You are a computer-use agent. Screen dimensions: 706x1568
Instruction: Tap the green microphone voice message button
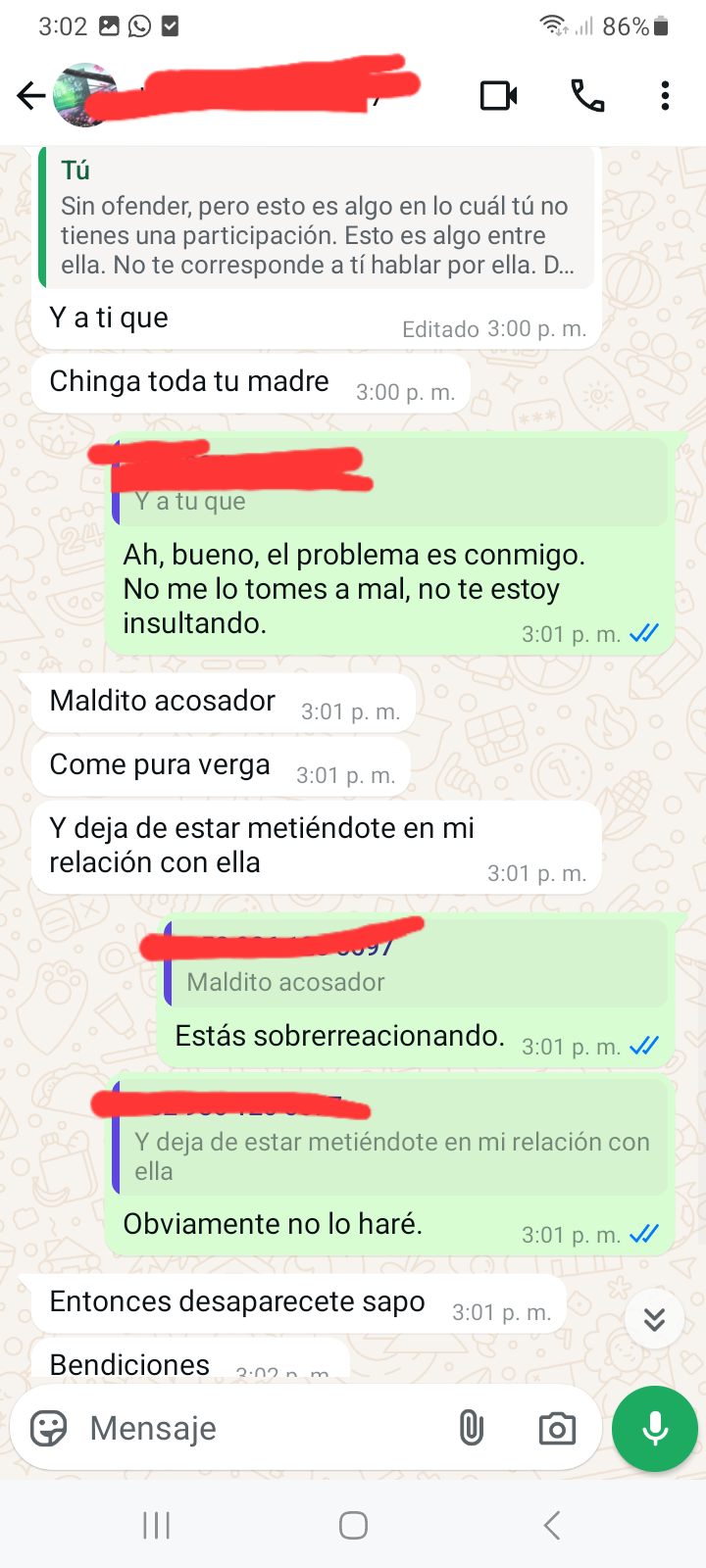(x=654, y=1429)
